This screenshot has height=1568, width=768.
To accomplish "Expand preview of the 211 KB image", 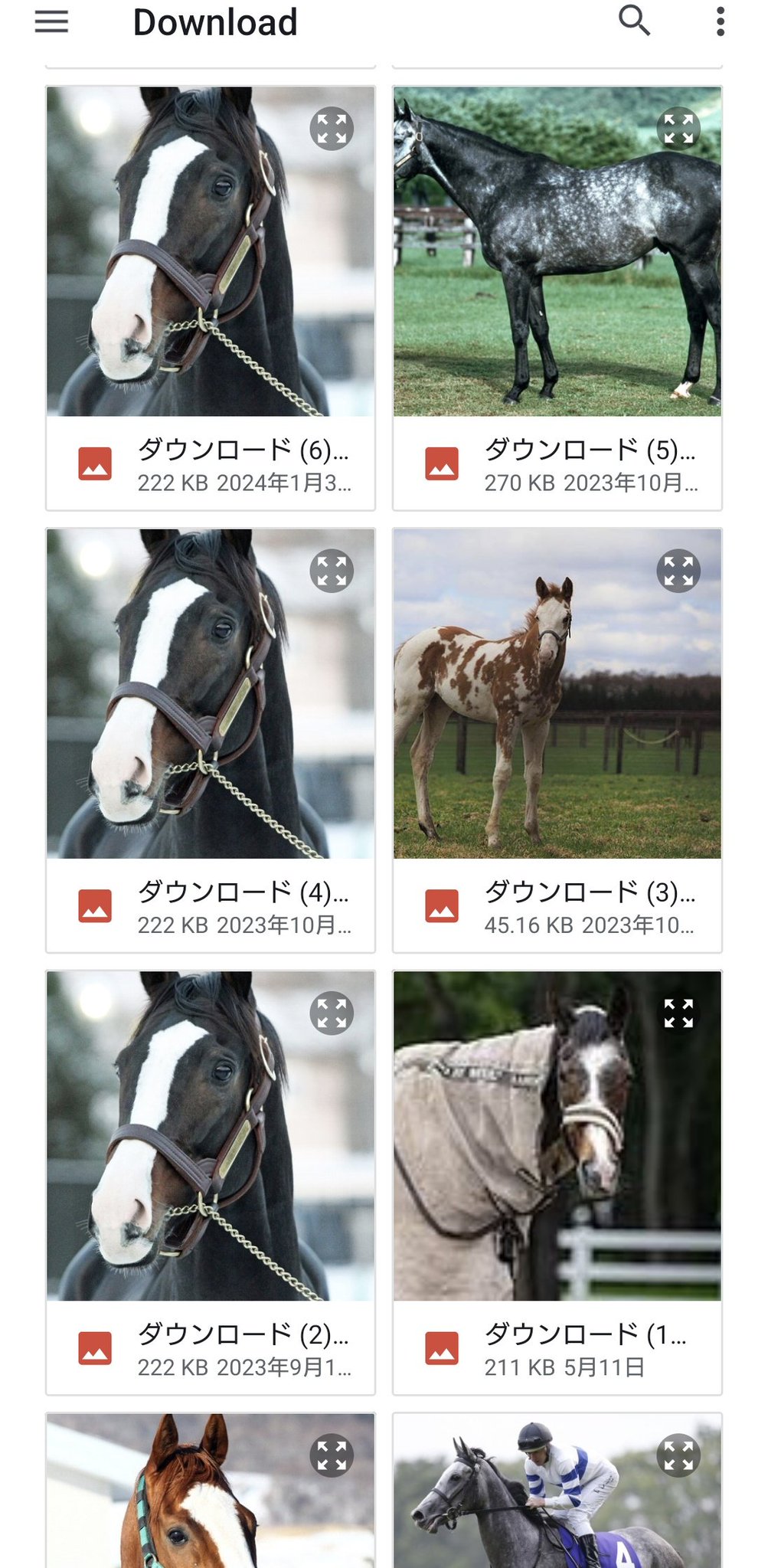I will tap(678, 1013).
